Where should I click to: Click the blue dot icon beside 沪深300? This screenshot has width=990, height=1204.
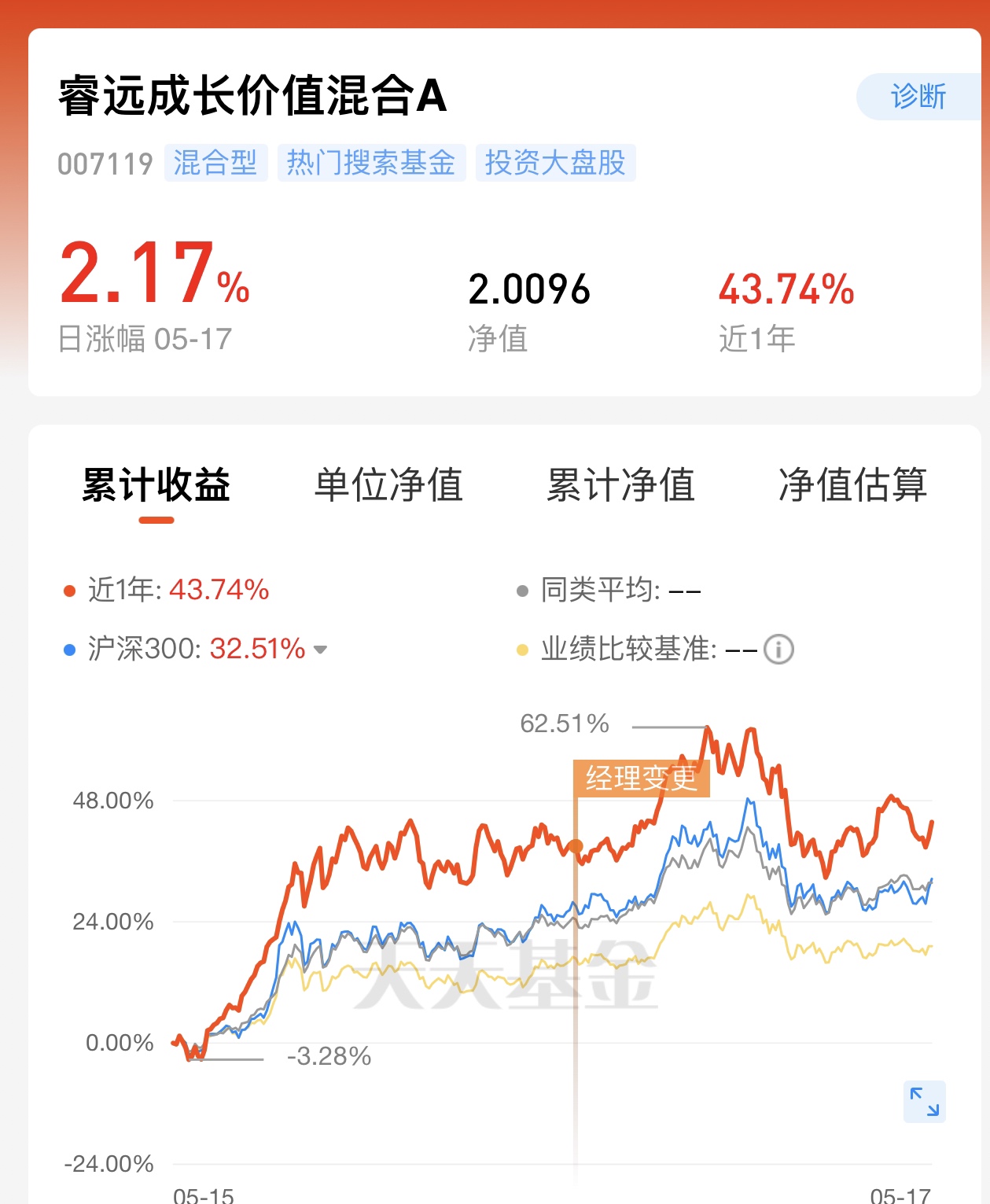[68, 649]
